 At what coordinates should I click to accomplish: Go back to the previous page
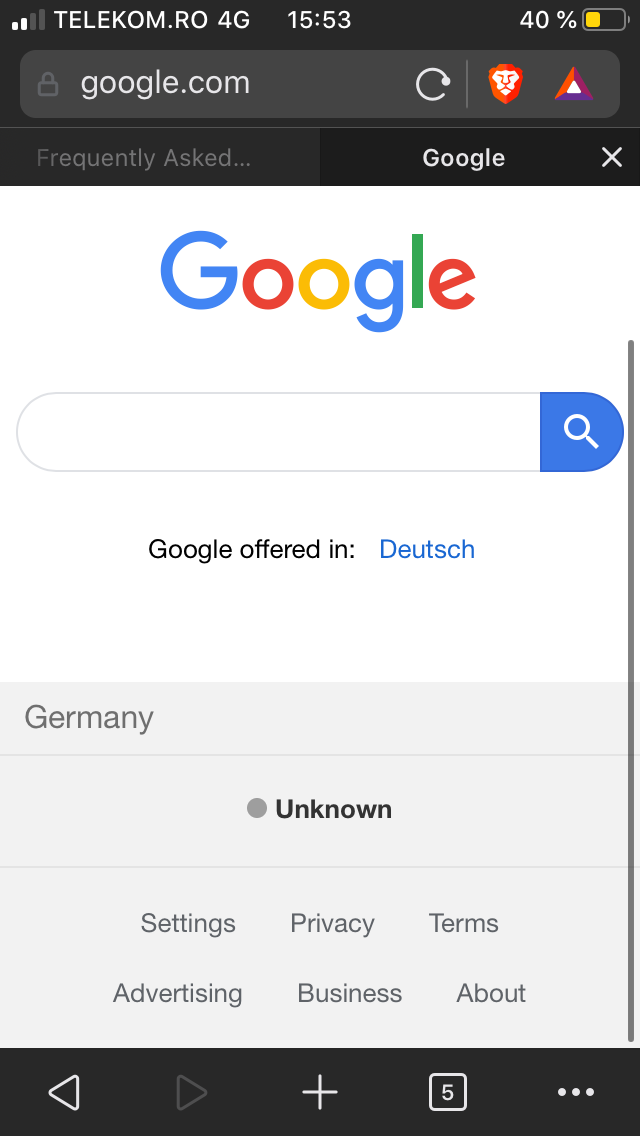pyautogui.click(x=65, y=1092)
